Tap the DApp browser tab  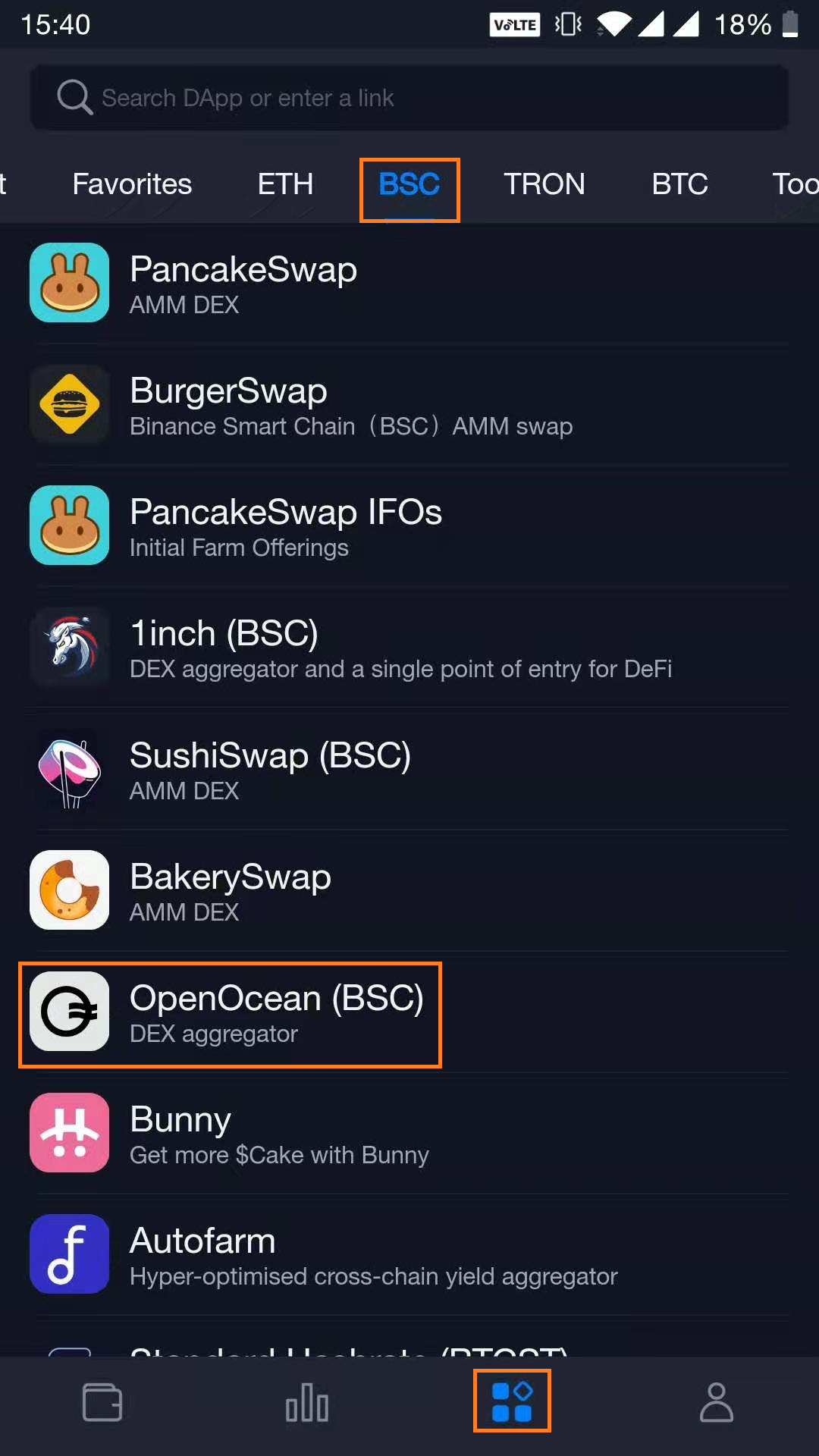click(x=512, y=1402)
